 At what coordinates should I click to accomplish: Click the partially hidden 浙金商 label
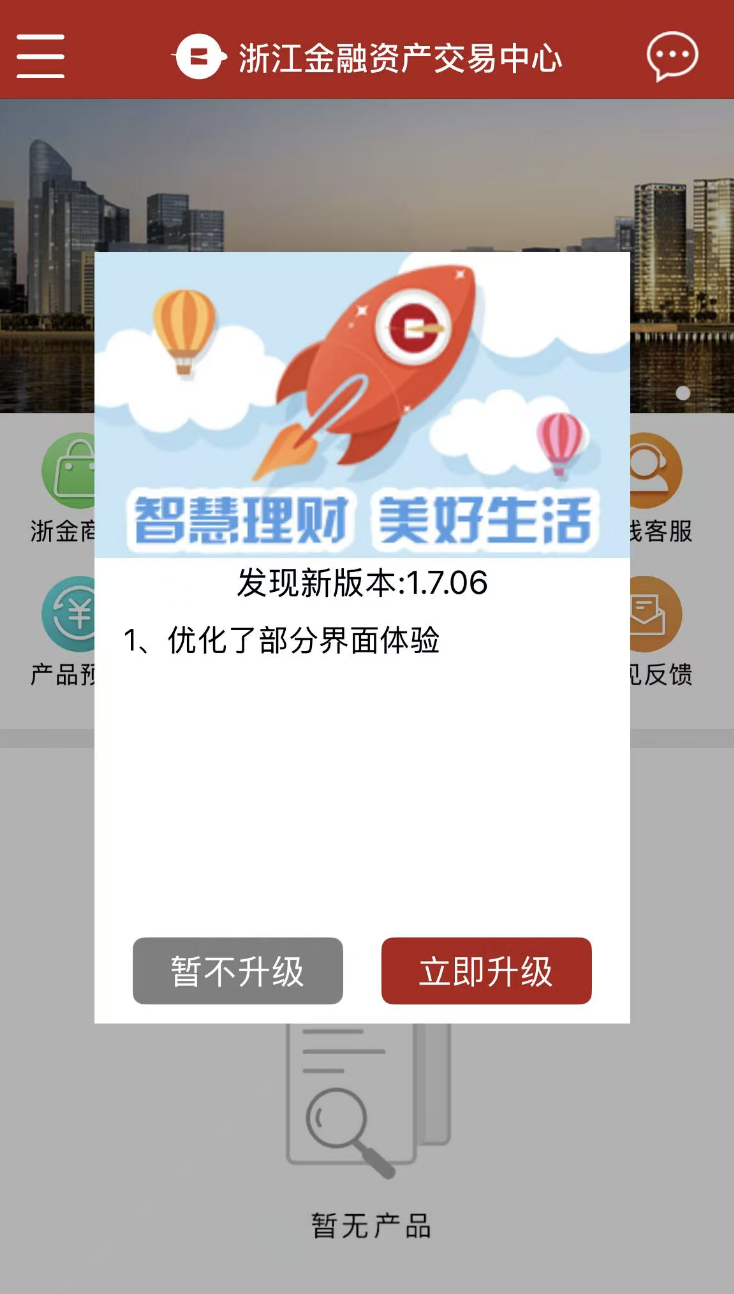coord(60,531)
